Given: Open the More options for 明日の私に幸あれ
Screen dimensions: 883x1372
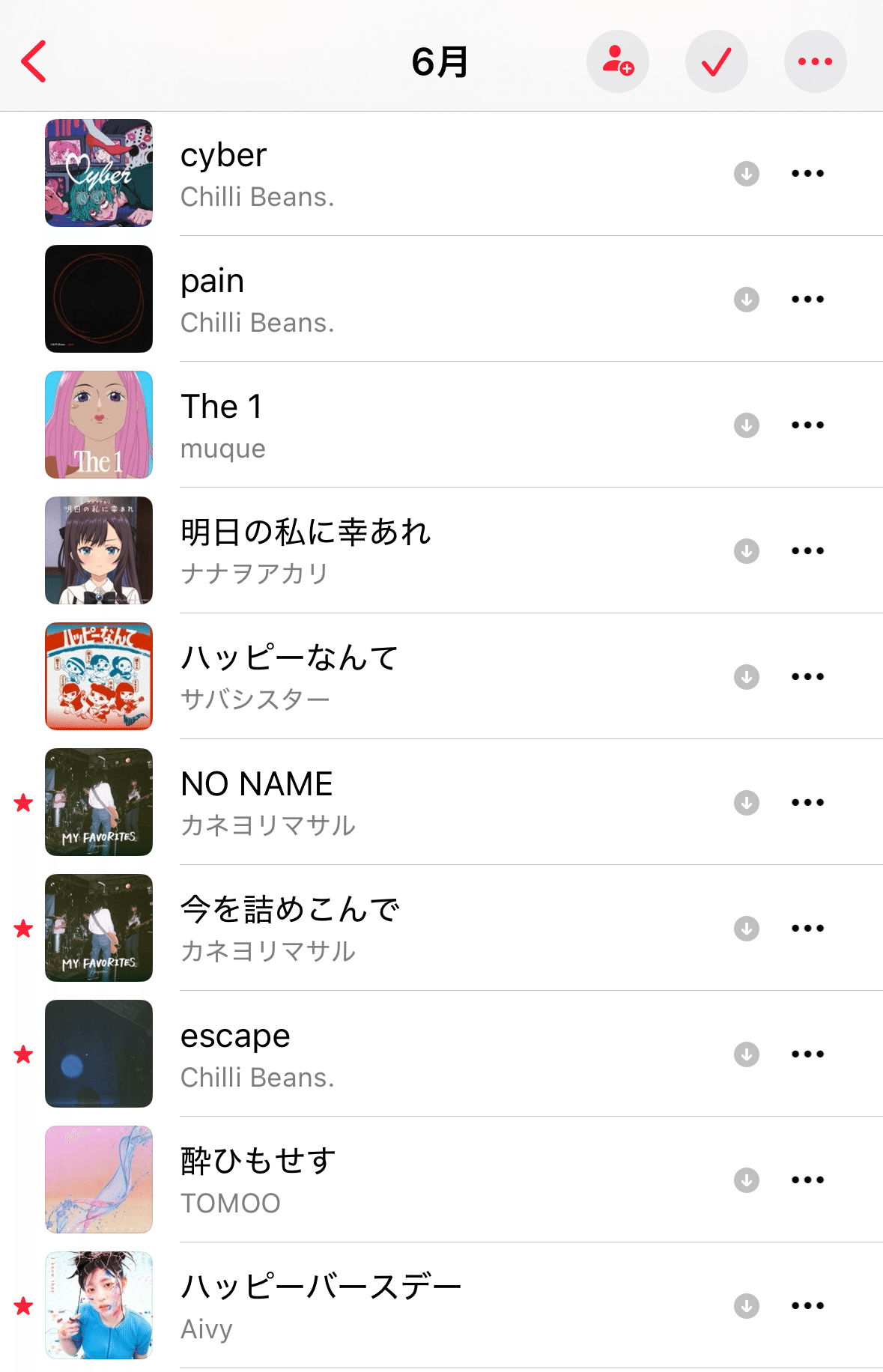Looking at the screenshot, I should click(807, 550).
